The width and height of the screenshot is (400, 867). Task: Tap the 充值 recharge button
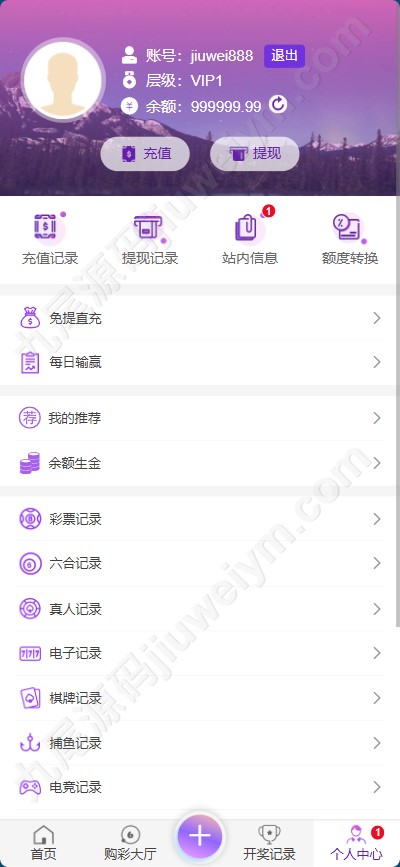pos(145,154)
